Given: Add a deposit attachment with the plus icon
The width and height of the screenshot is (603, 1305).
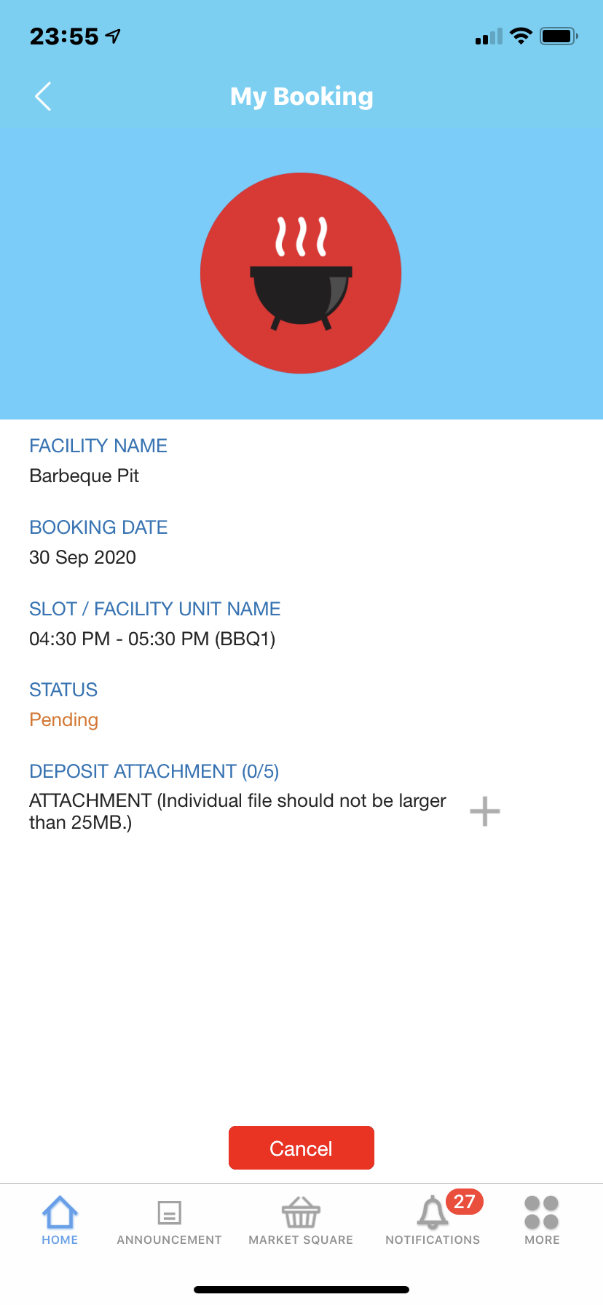Looking at the screenshot, I should coord(485,812).
